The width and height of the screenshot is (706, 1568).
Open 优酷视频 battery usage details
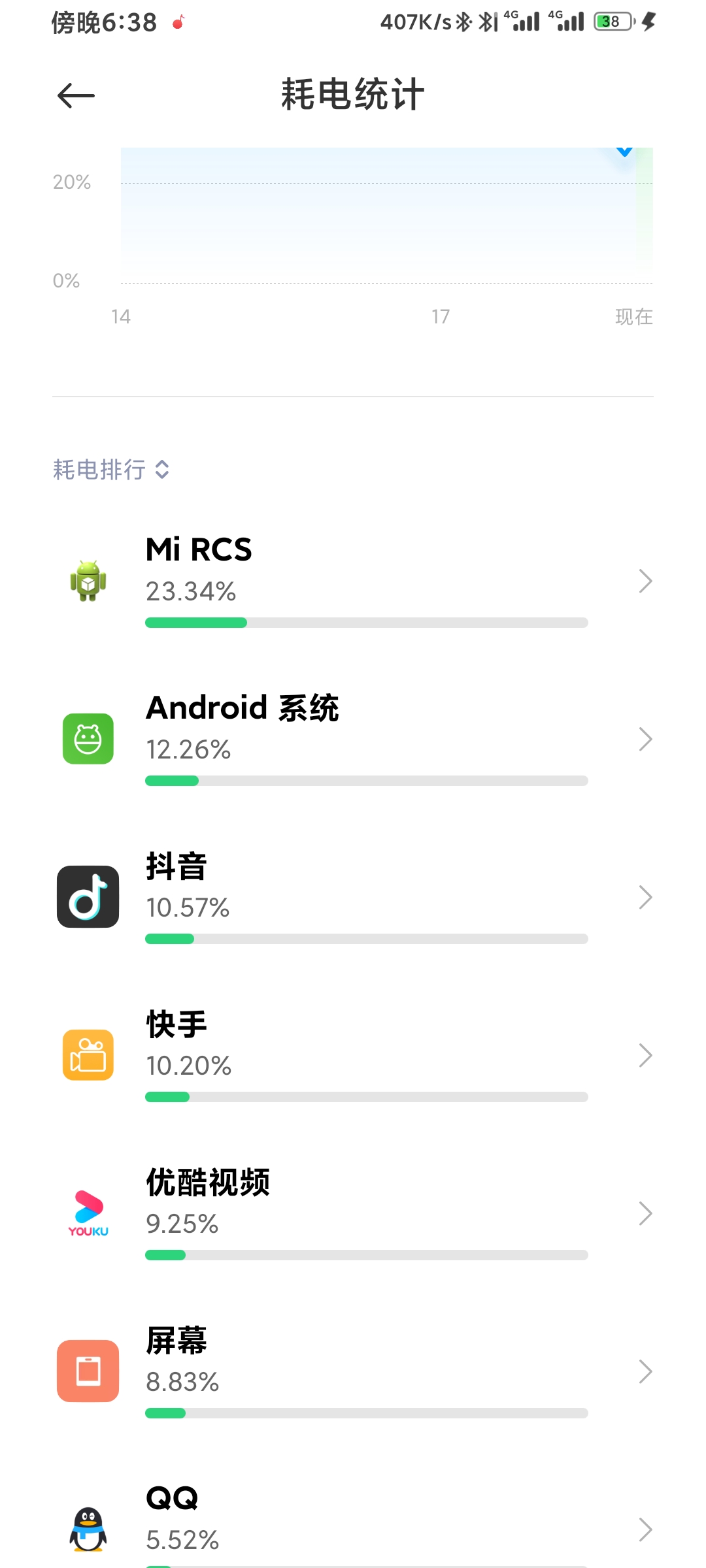pos(353,1213)
